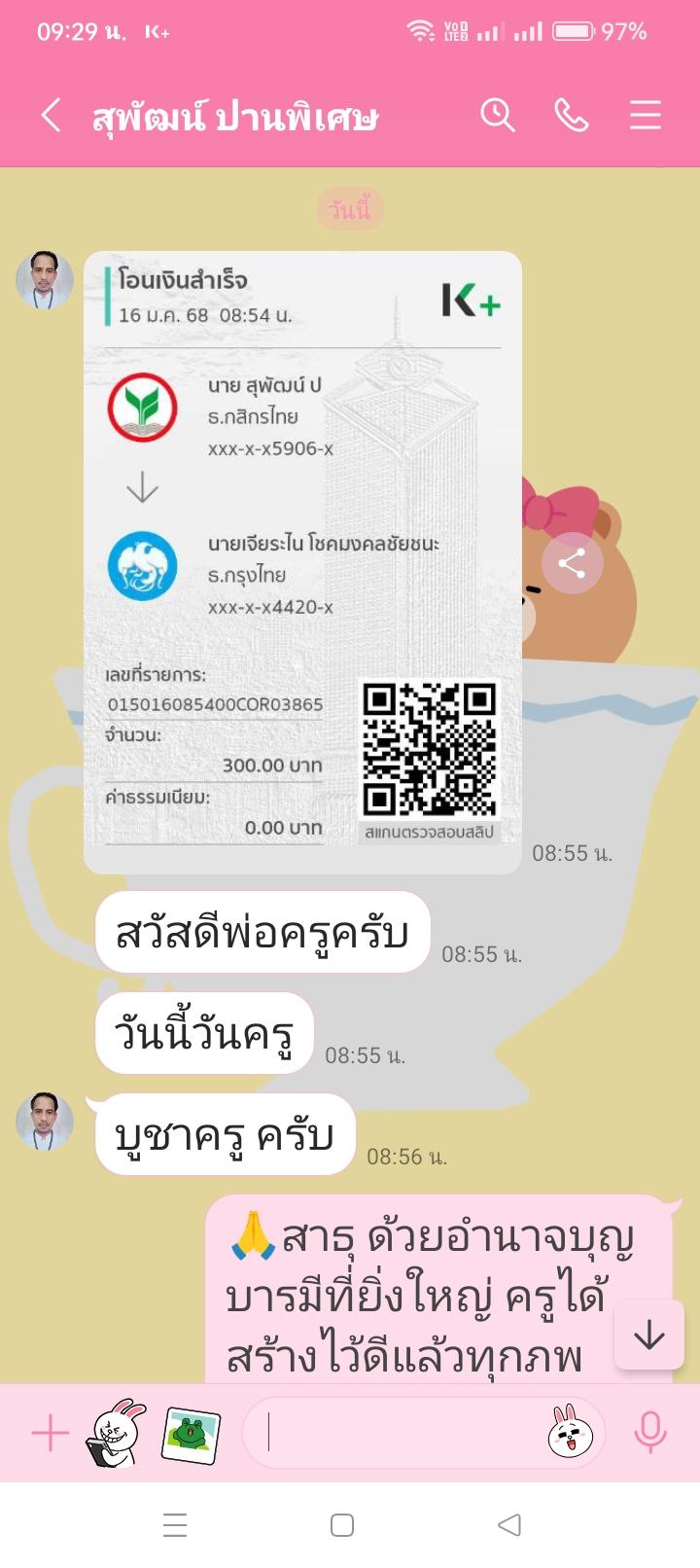Open the plus attachment menu
The width and height of the screenshot is (700, 1568).
tap(51, 1433)
